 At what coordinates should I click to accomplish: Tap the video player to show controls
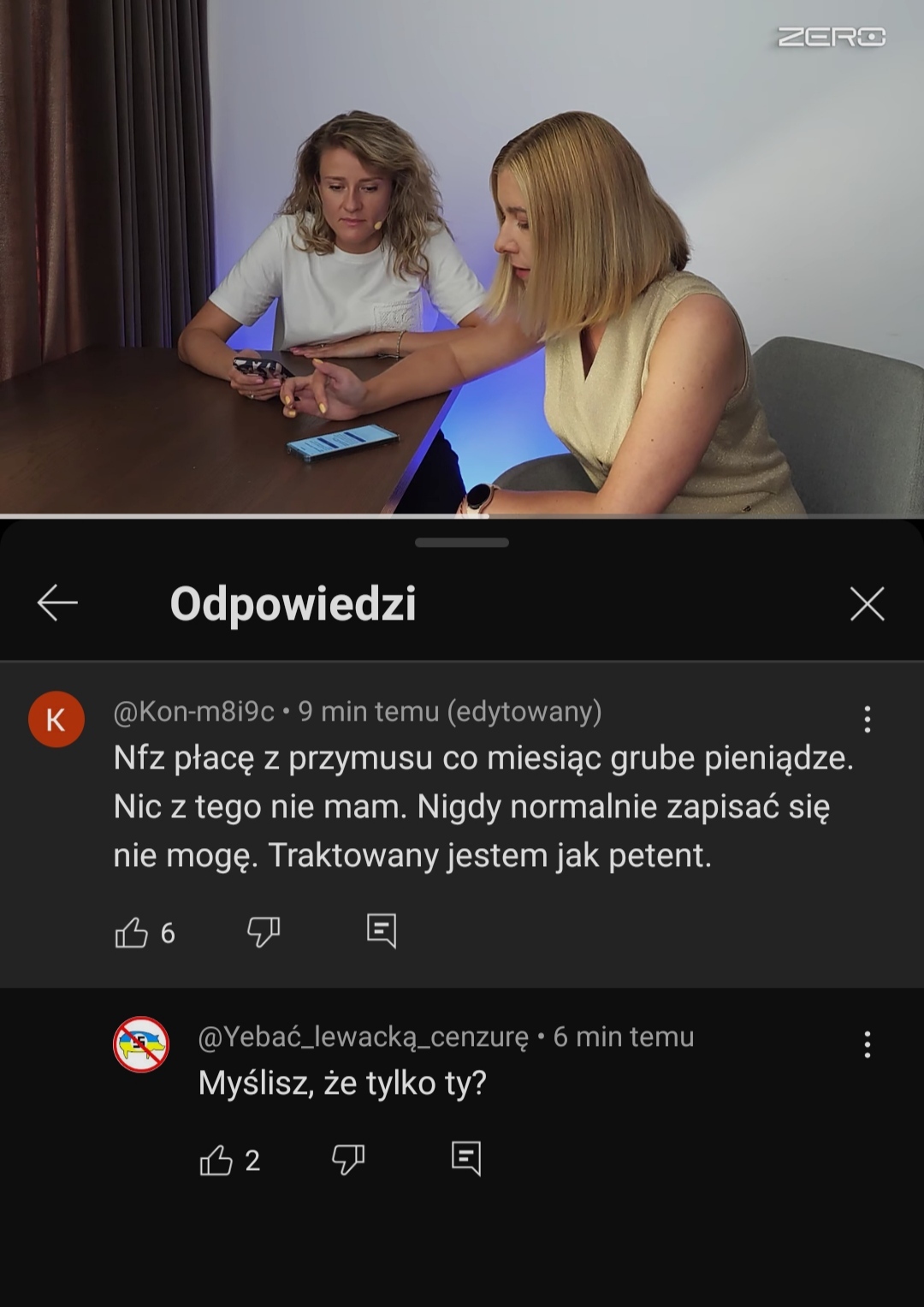(x=462, y=257)
